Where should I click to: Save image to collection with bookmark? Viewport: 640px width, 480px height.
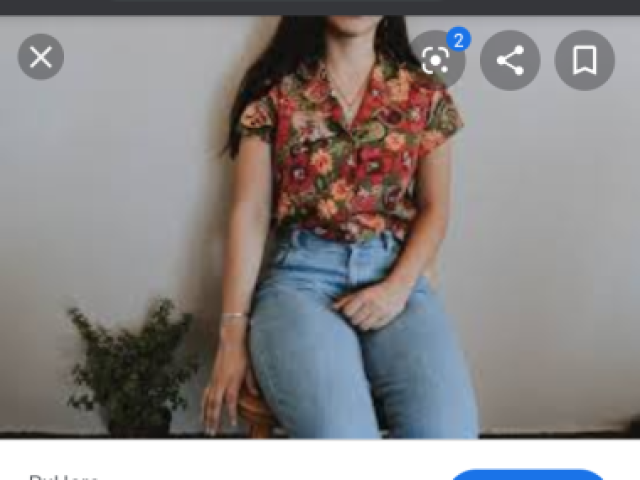tap(584, 60)
